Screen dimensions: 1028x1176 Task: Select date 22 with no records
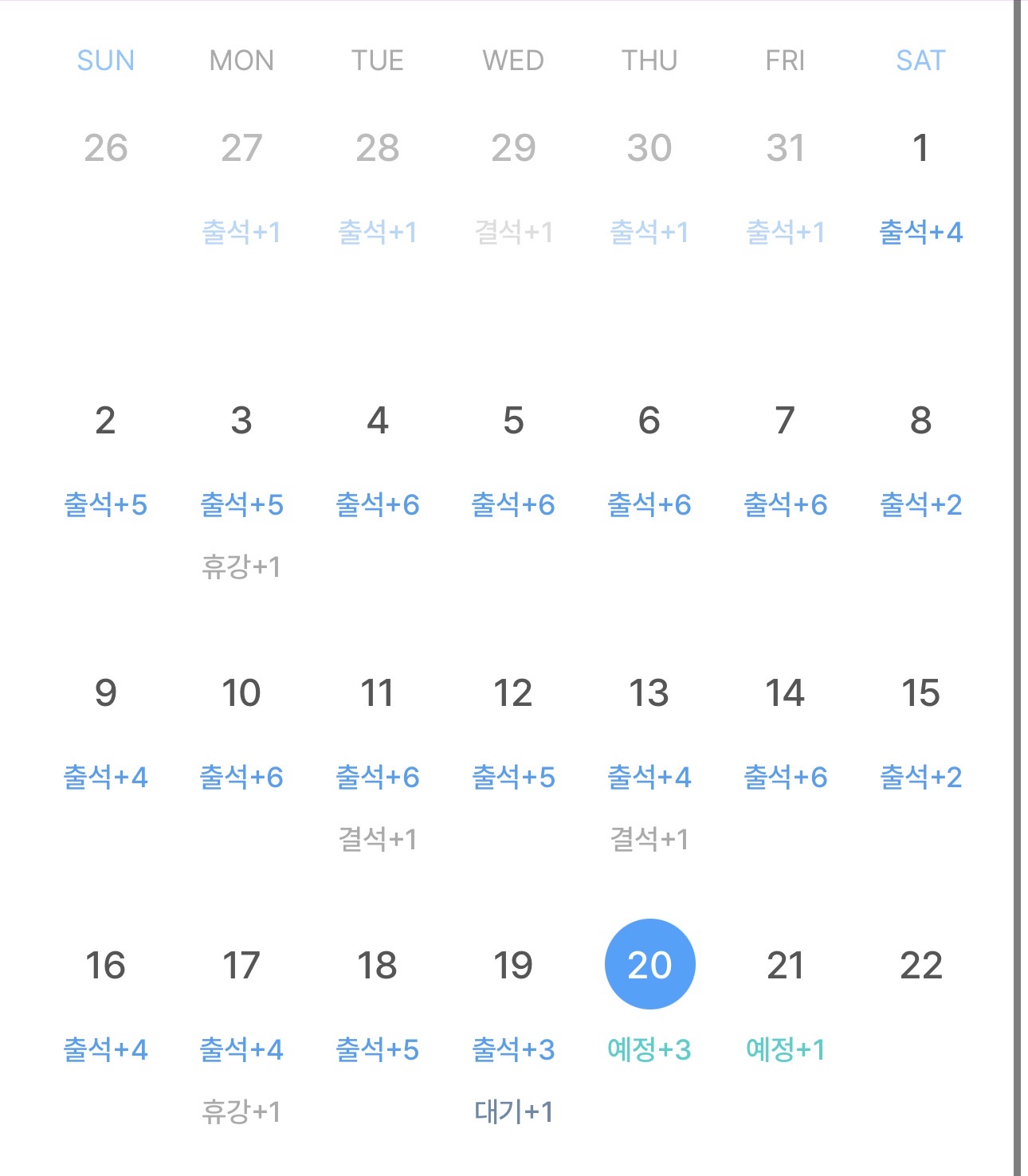click(x=920, y=966)
